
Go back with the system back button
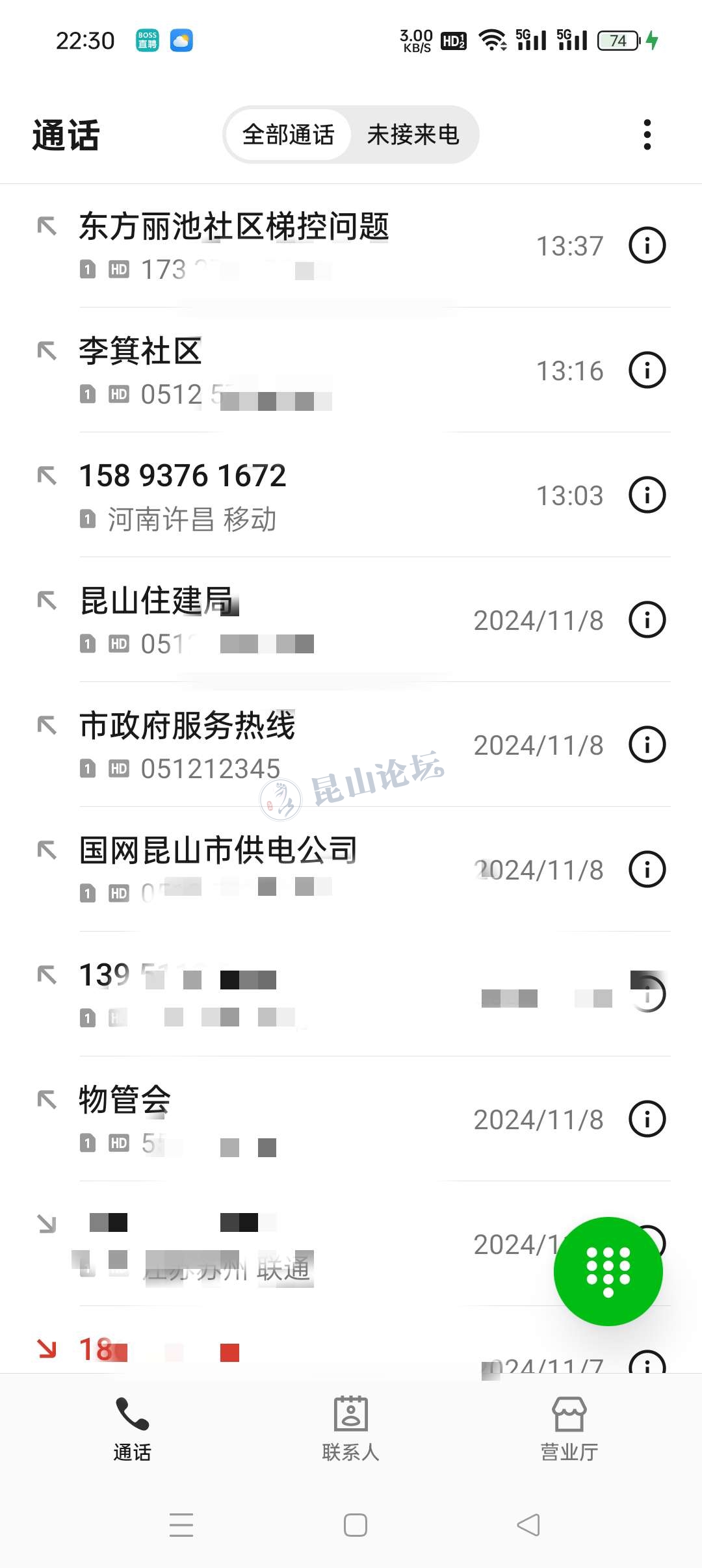coord(528,1524)
